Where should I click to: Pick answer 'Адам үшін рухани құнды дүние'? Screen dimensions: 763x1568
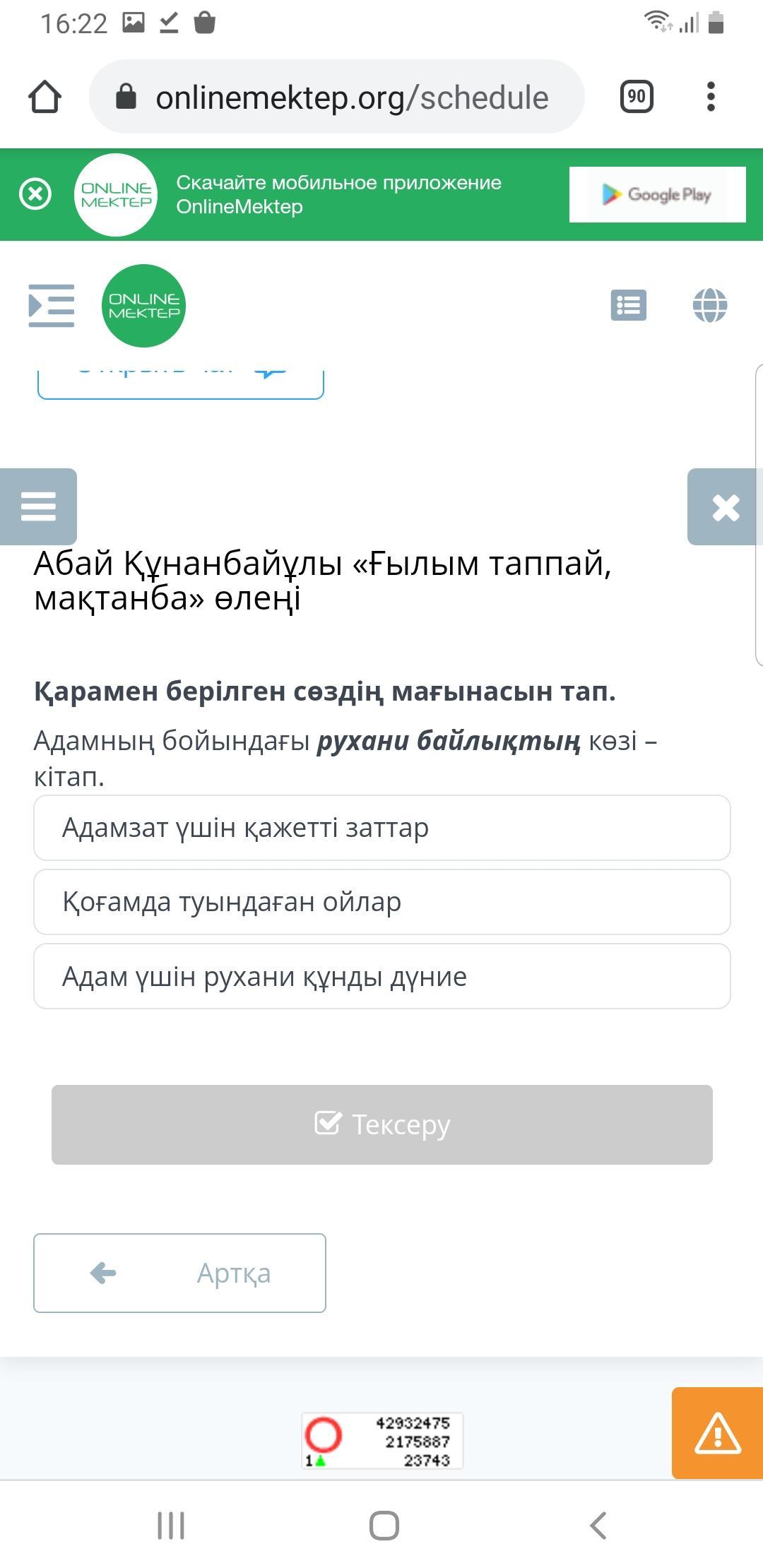click(382, 976)
